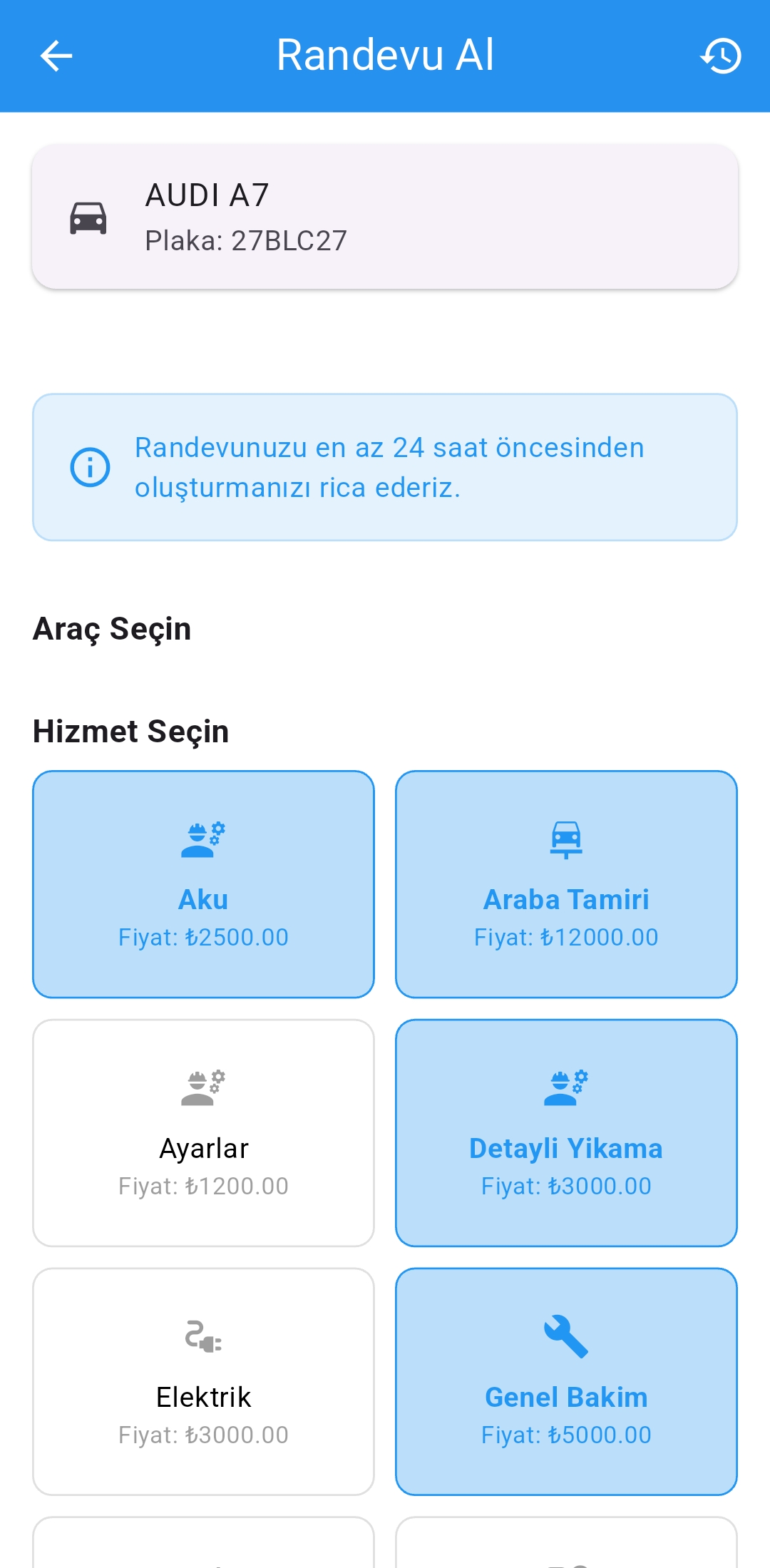Select the AUDI A7 vehicle card
770x1568 pixels.
[x=385, y=217]
